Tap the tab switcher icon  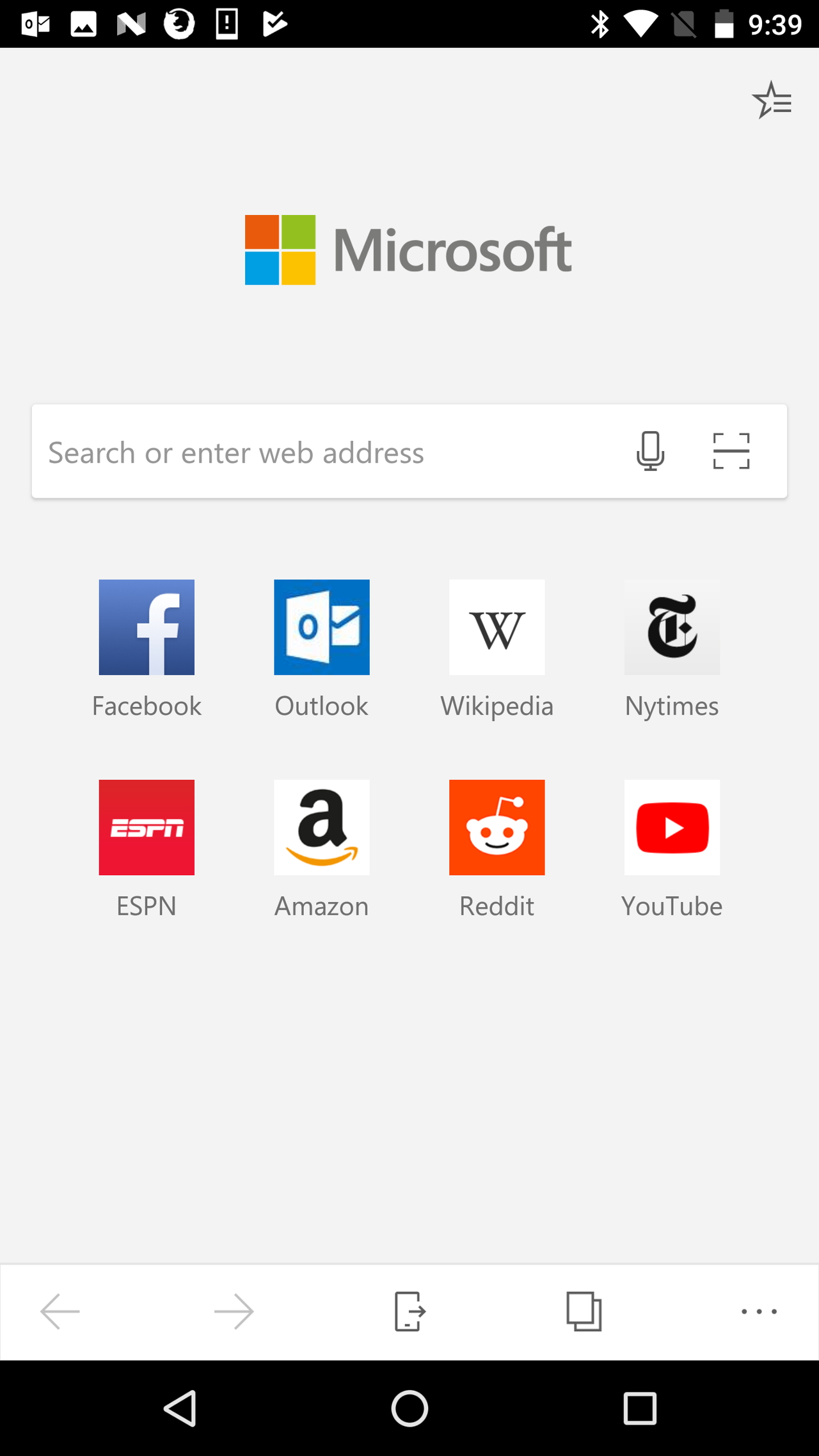pos(584,1311)
